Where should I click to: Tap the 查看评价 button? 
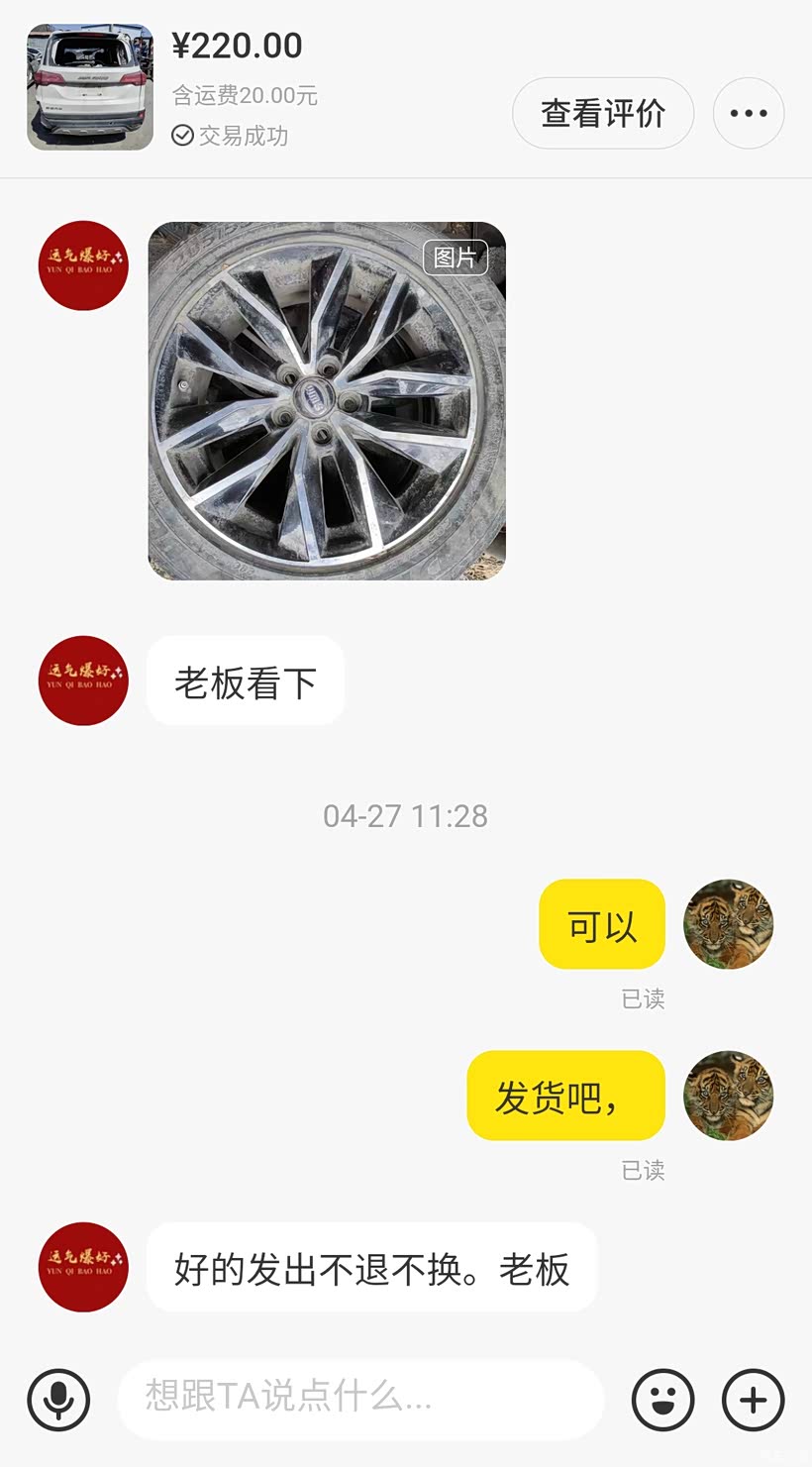pyautogui.click(x=602, y=113)
